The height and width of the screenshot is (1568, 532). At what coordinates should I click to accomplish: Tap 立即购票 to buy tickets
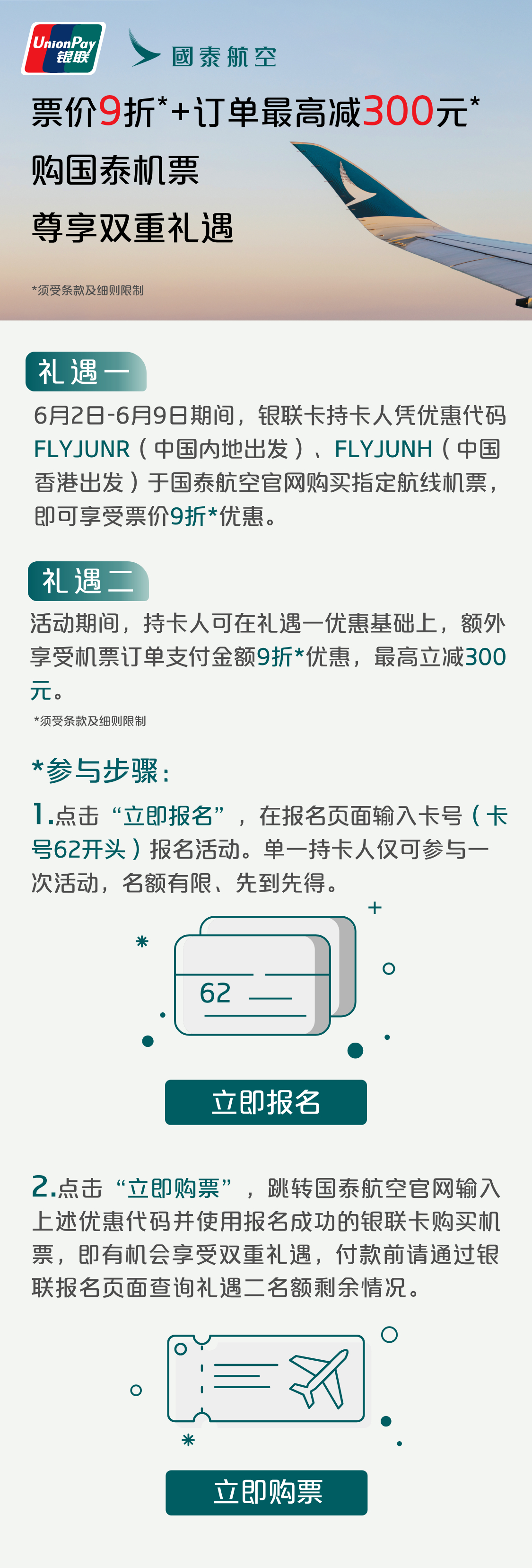pos(266,1492)
